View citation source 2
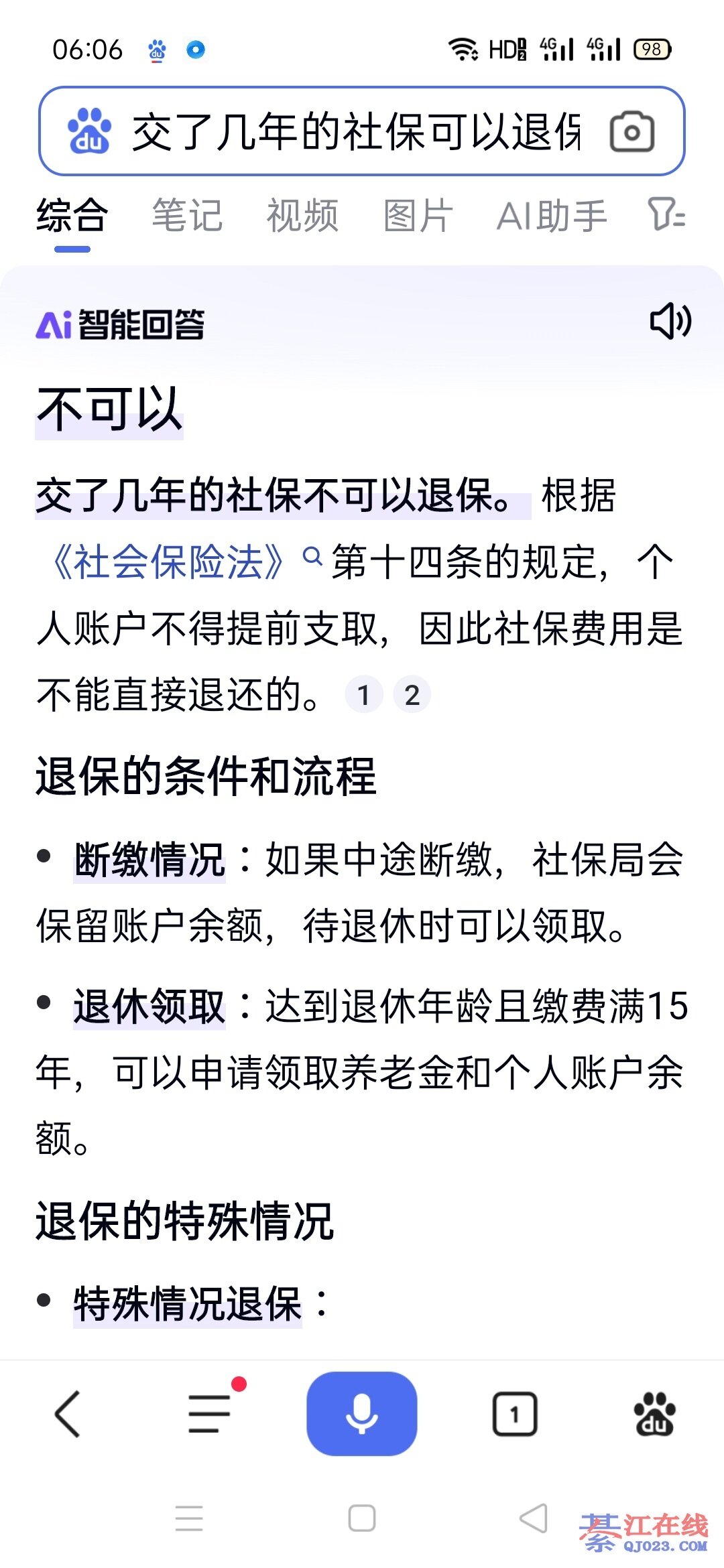Viewport: 724px width, 1568px height. tap(412, 695)
